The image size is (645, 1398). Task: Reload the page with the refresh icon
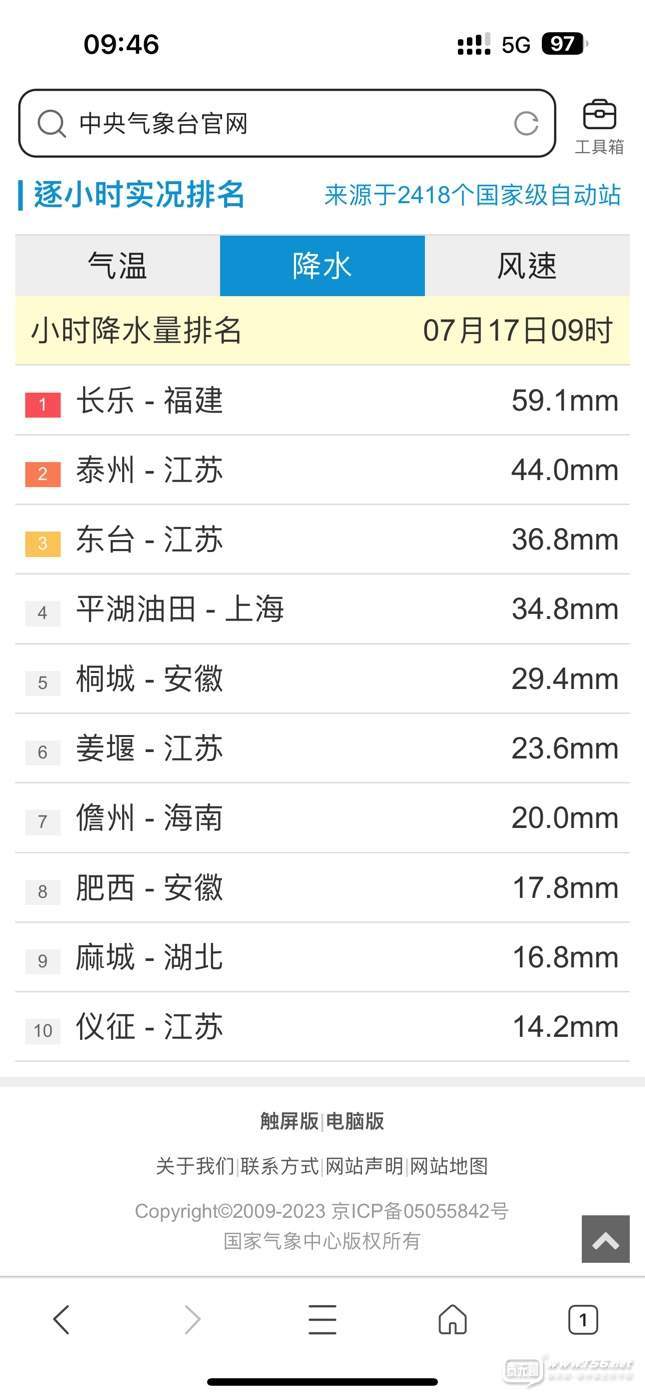(526, 124)
